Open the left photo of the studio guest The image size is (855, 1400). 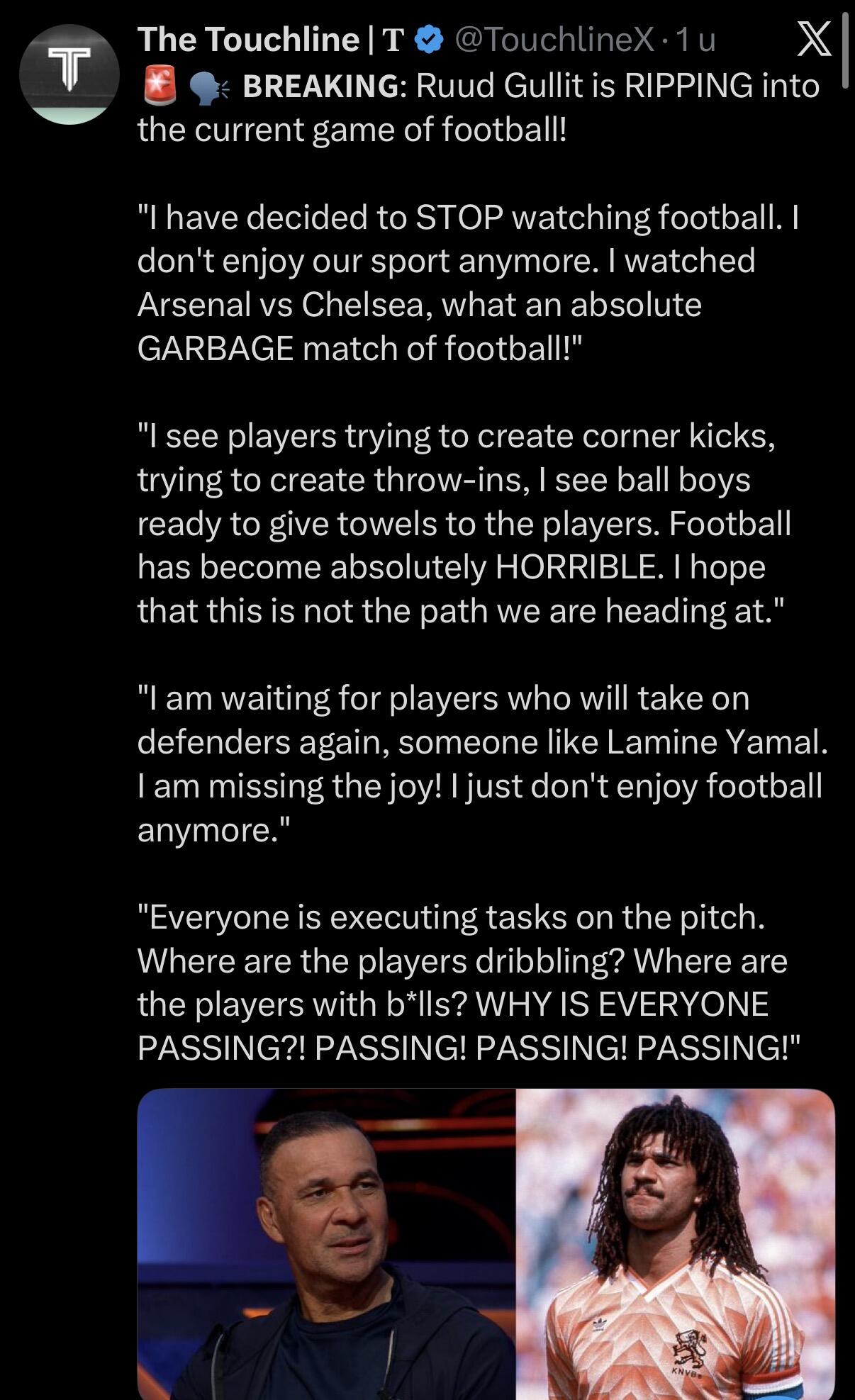click(325, 1243)
